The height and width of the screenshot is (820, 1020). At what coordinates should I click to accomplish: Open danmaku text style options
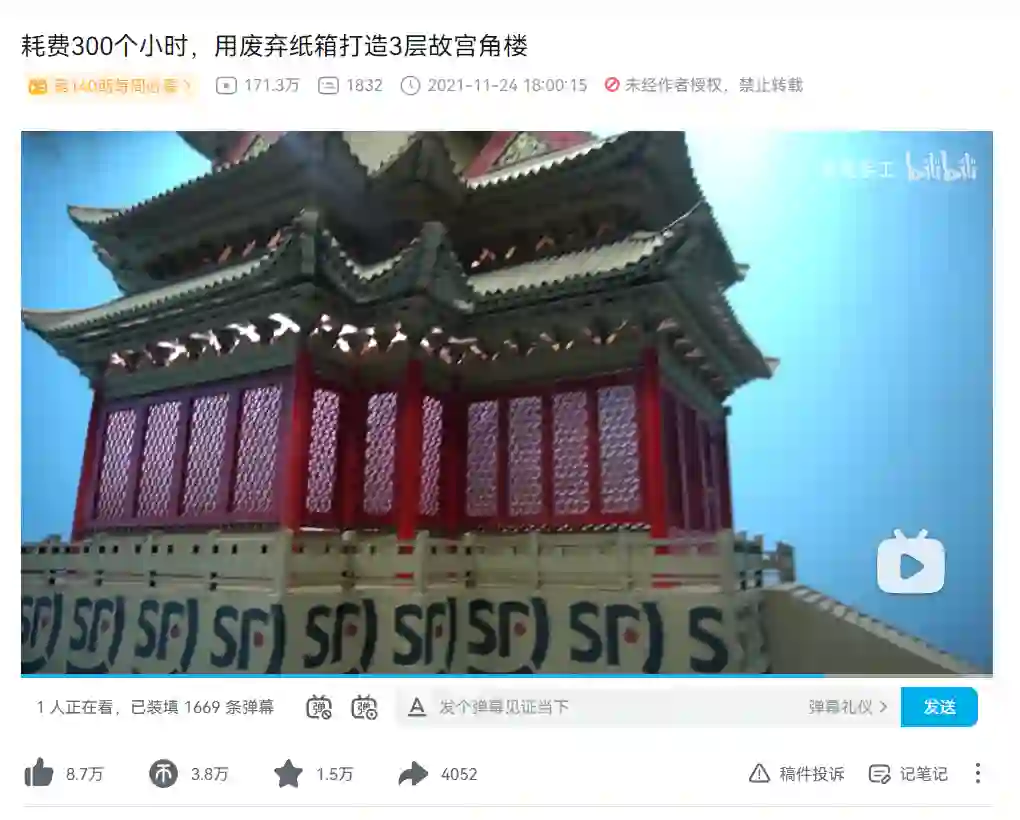coord(417,707)
